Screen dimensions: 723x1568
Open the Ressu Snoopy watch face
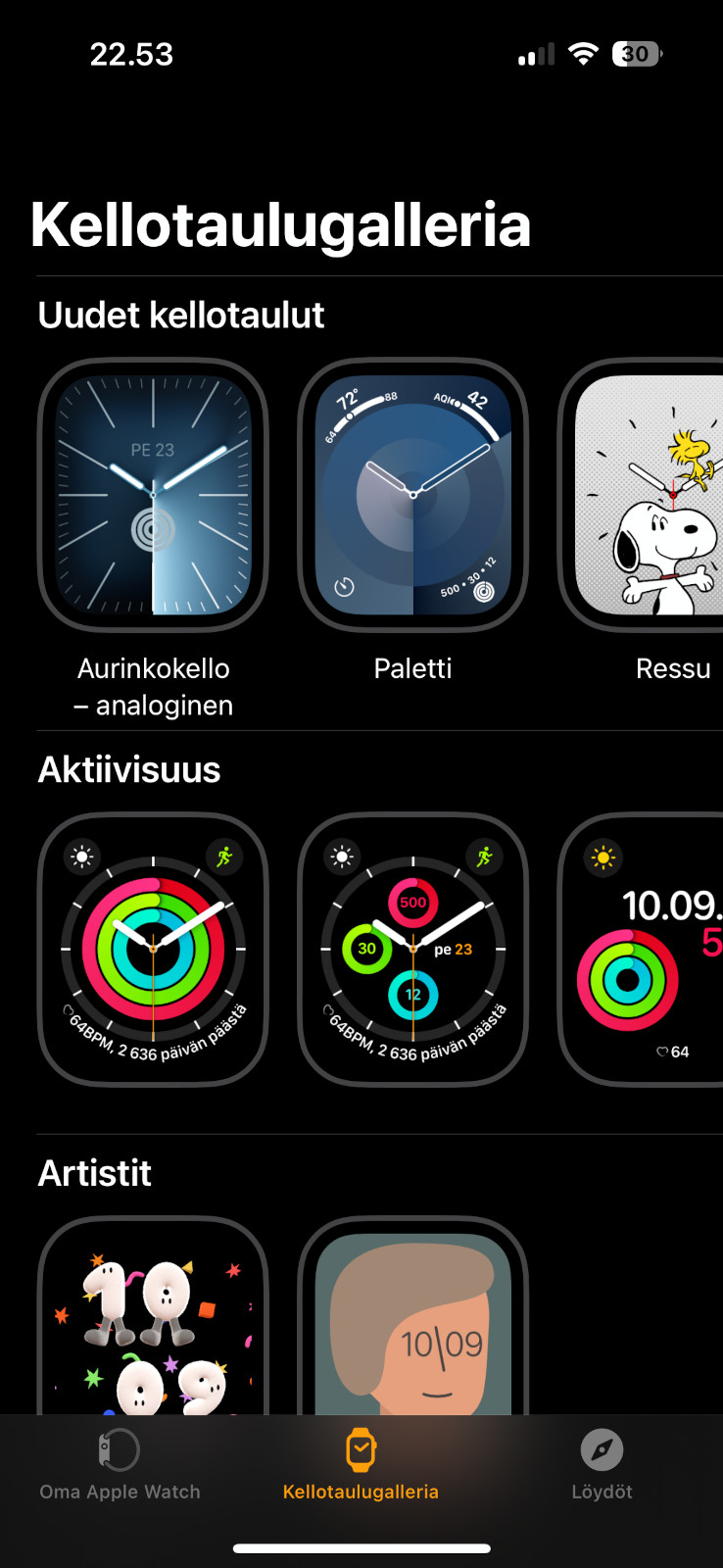click(x=641, y=495)
